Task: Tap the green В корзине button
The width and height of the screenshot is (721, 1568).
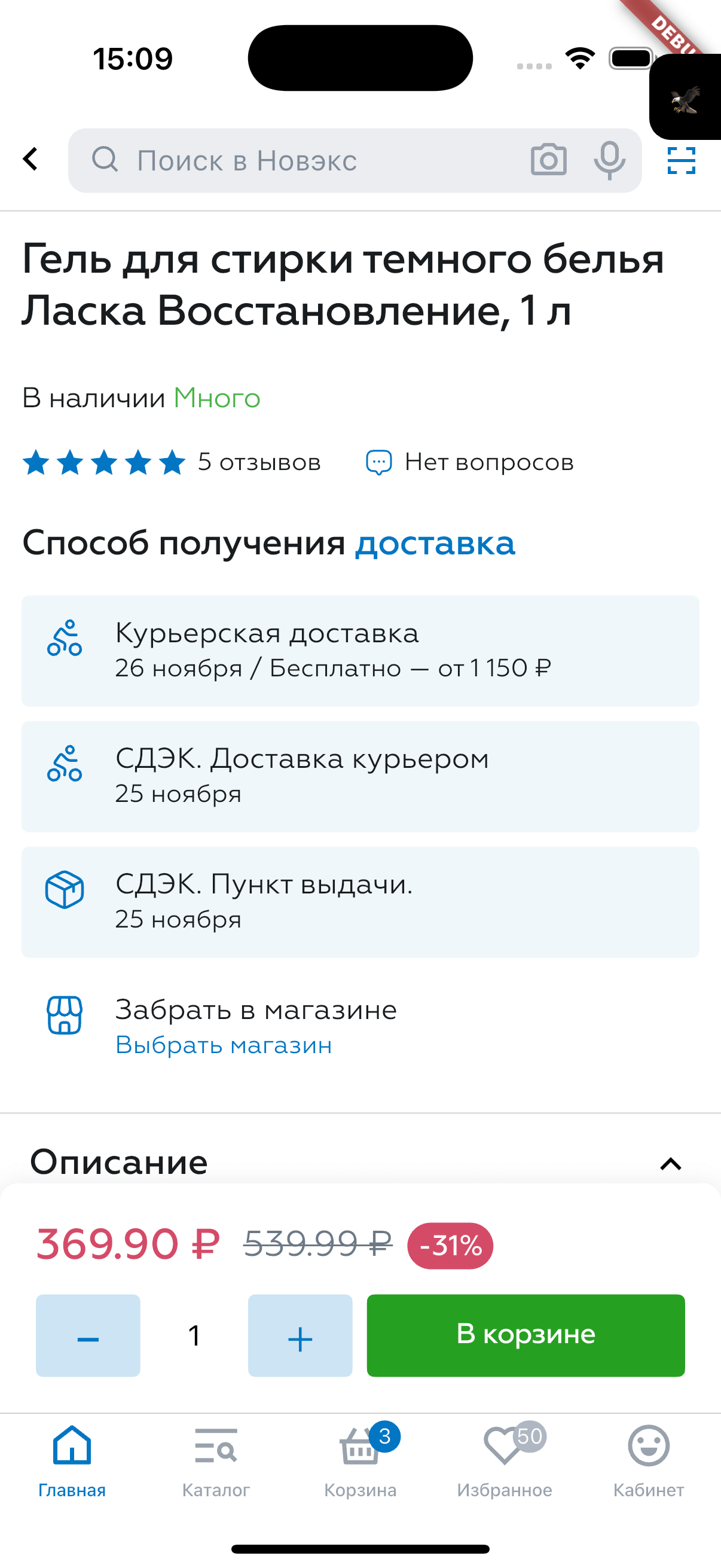Action: (526, 1335)
